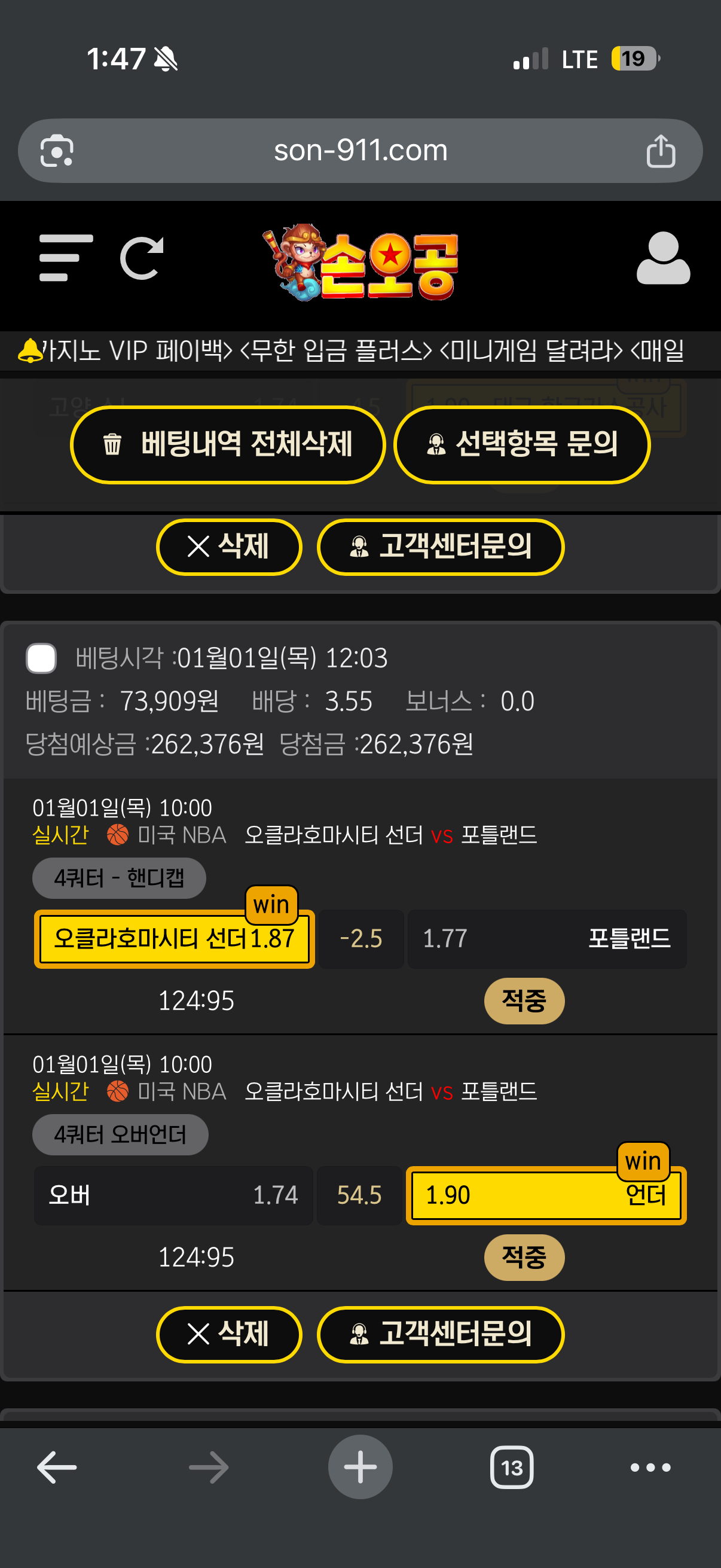Go back in the browser
721x1568 pixels.
click(x=57, y=1467)
